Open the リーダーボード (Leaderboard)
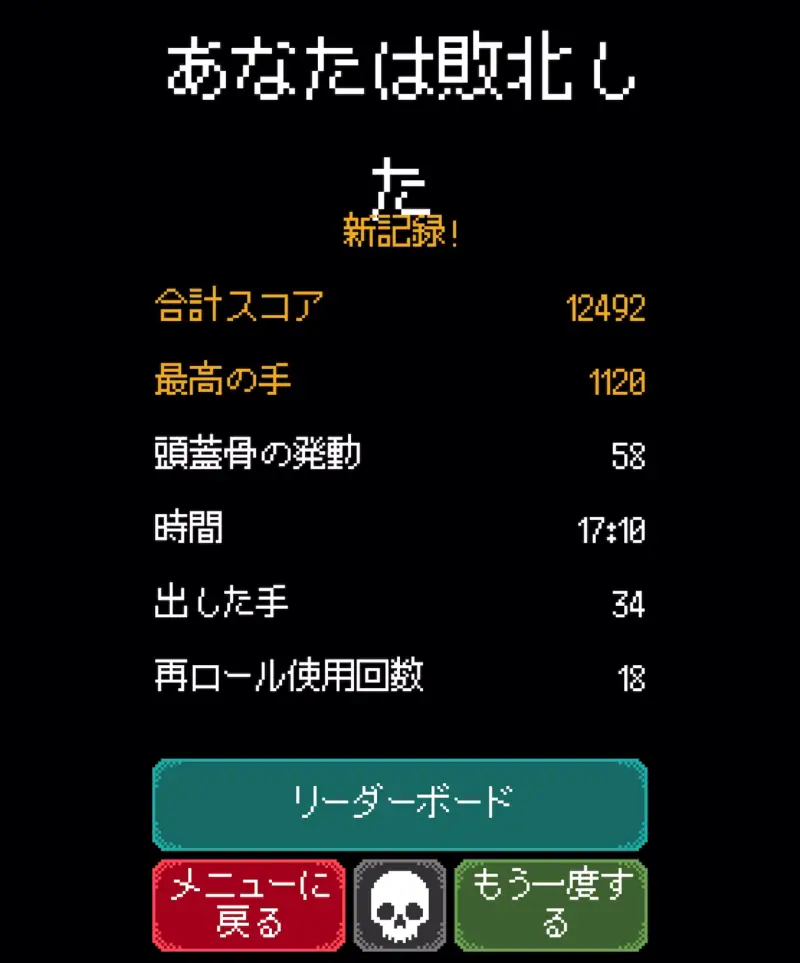Screen dimensions: 800x963 coord(399,800)
